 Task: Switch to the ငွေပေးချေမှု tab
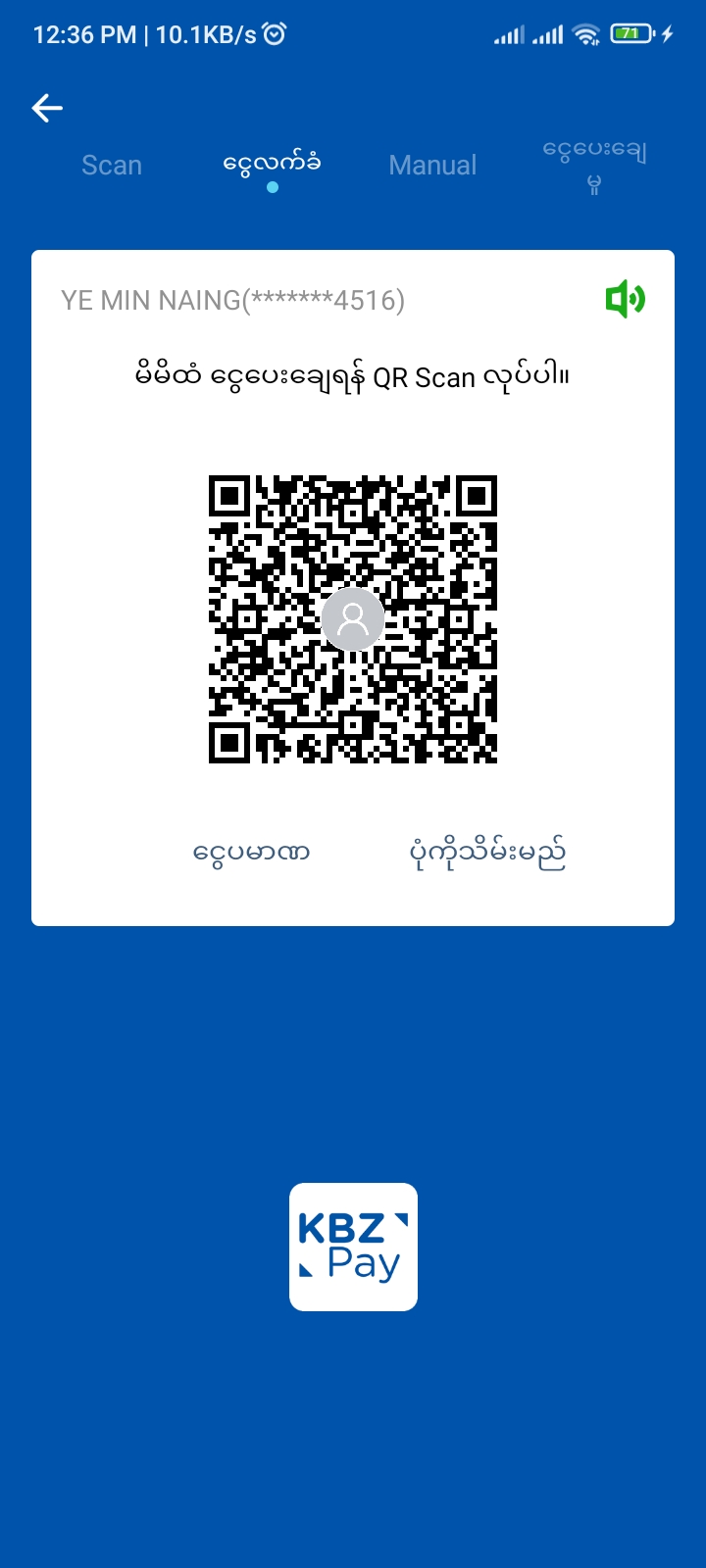click(594, 165)
